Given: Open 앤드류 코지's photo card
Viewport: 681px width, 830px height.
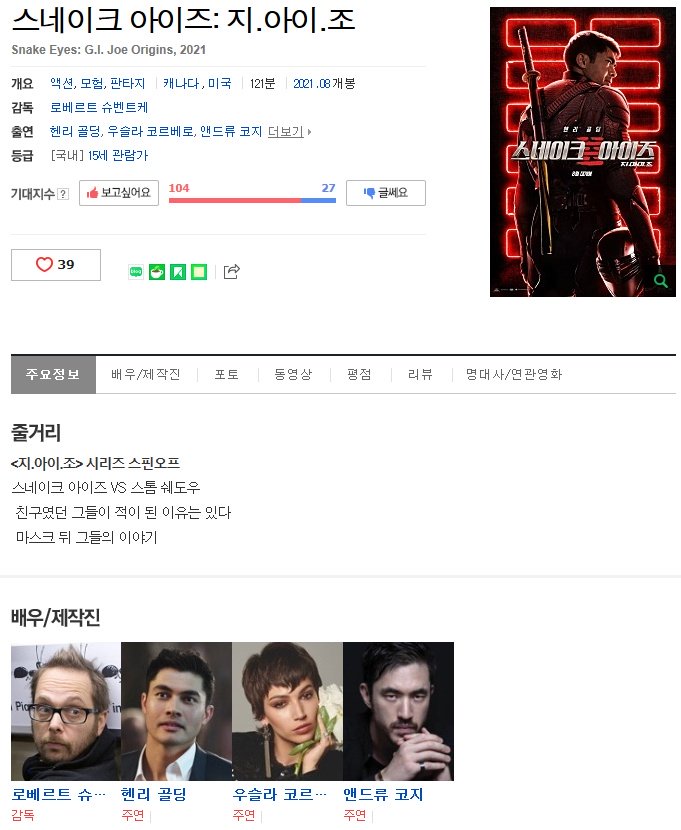Looking at the screenshot, I should (398, 711).
